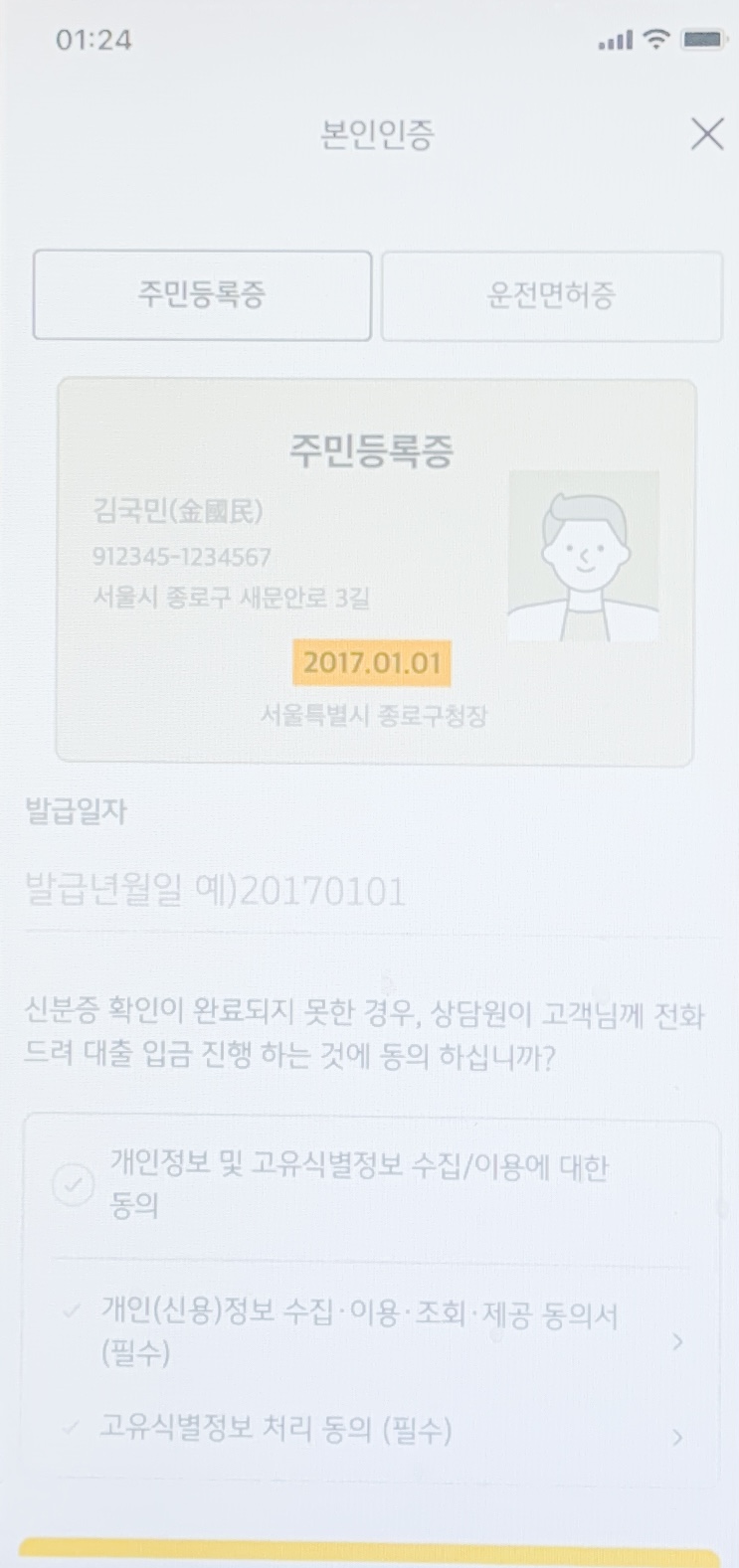Select the 주민등록증 tab

click(202, 295)
